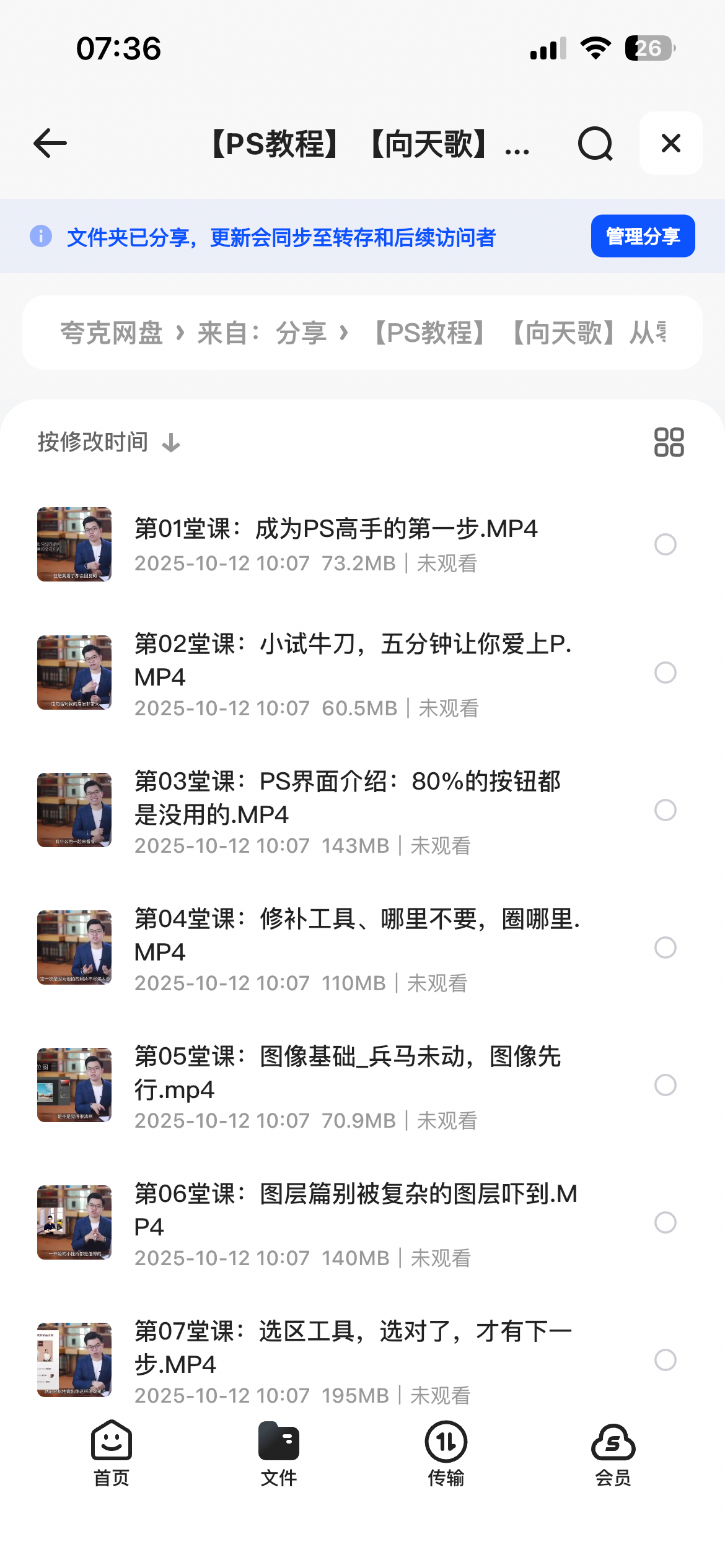Switch to 文件 tab
This screenshot has width=725, height=1568.
(x=279, y=1453)
